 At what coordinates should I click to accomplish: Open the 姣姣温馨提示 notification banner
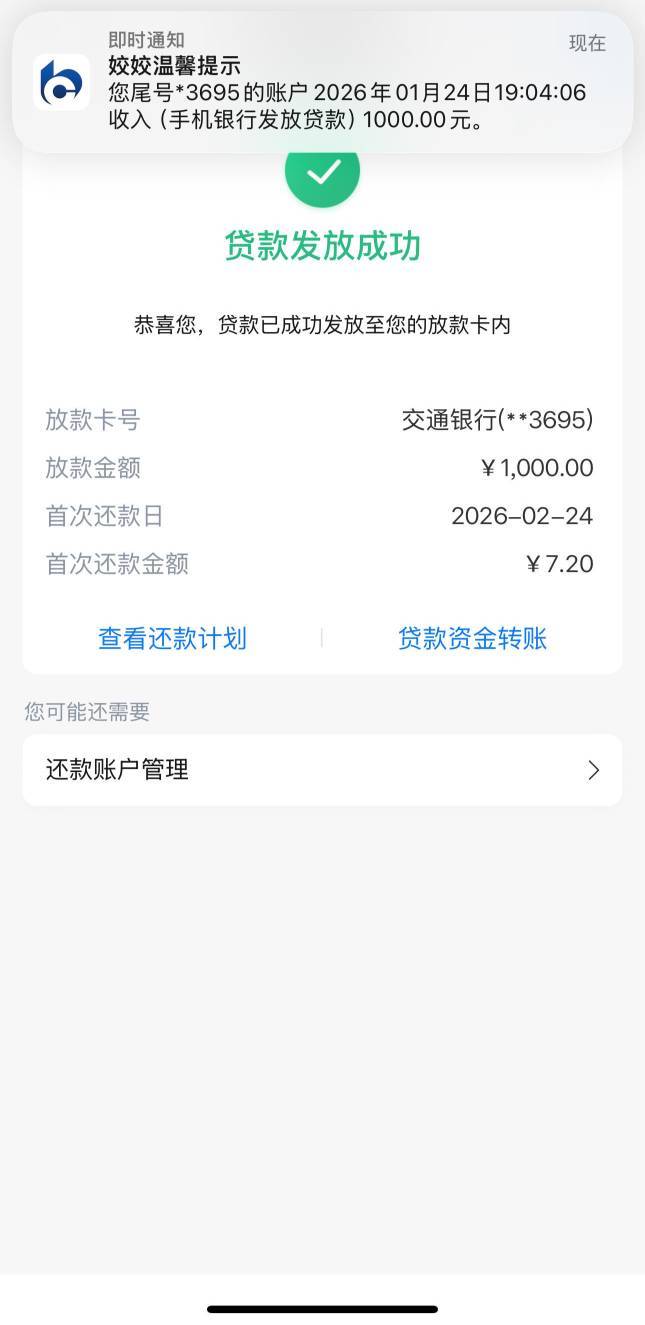click(x=322, y=83)
